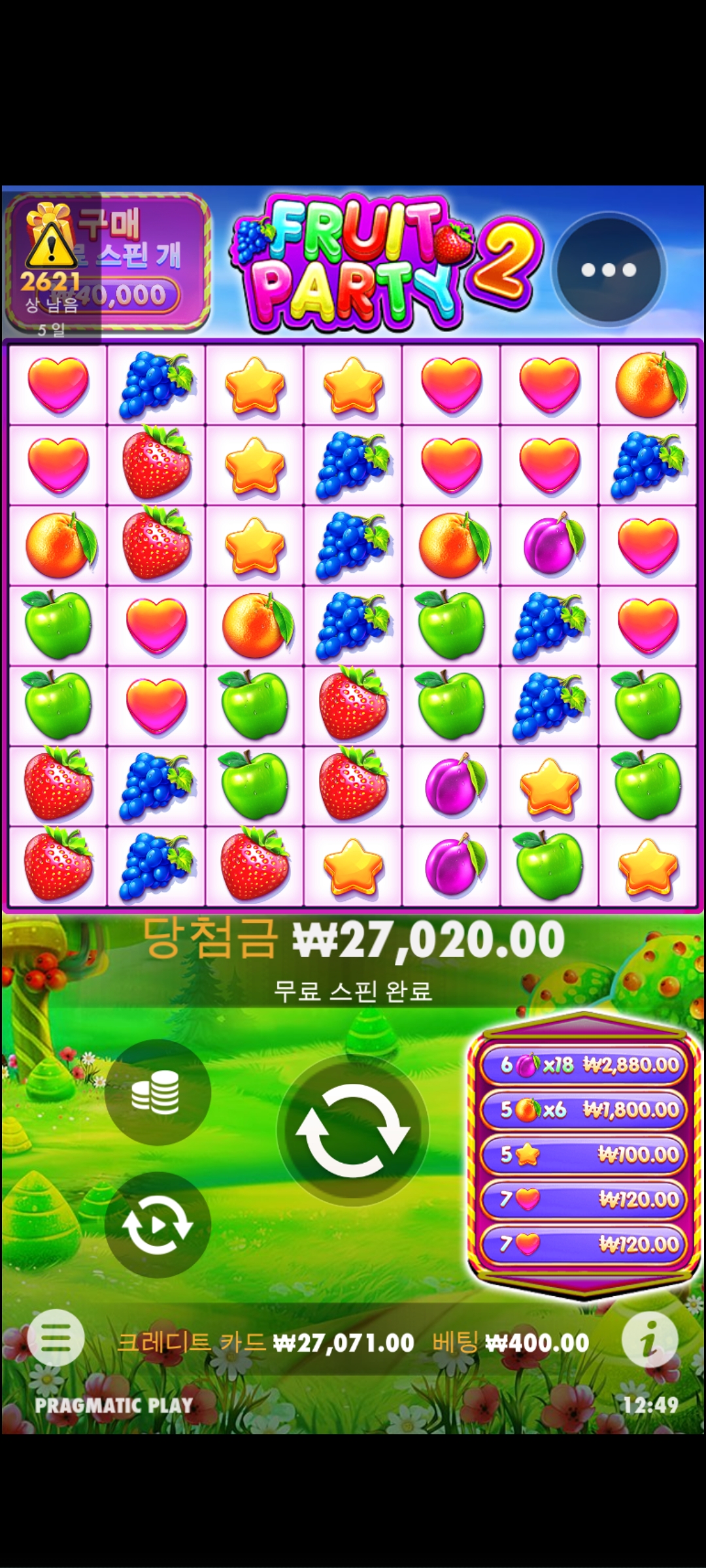This screenshot has width=706, height=1568.
Task: Open the autoplay settings button
Action: coord(158,1224)
